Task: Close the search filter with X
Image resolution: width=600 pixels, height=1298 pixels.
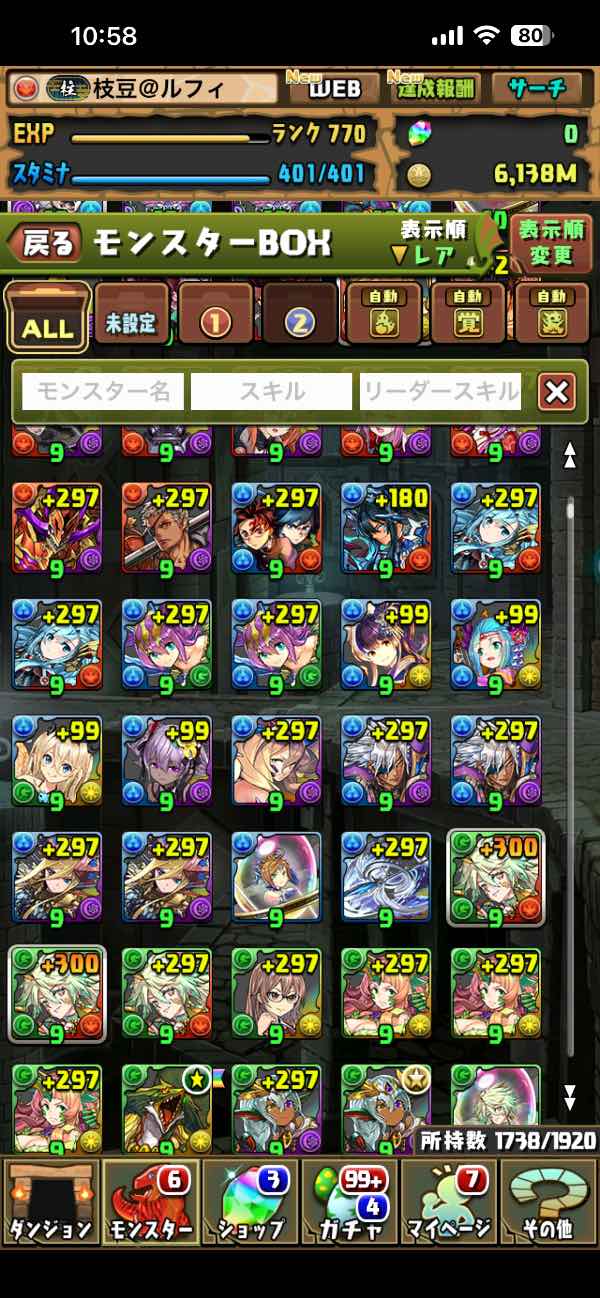Action: click(556, 392)
